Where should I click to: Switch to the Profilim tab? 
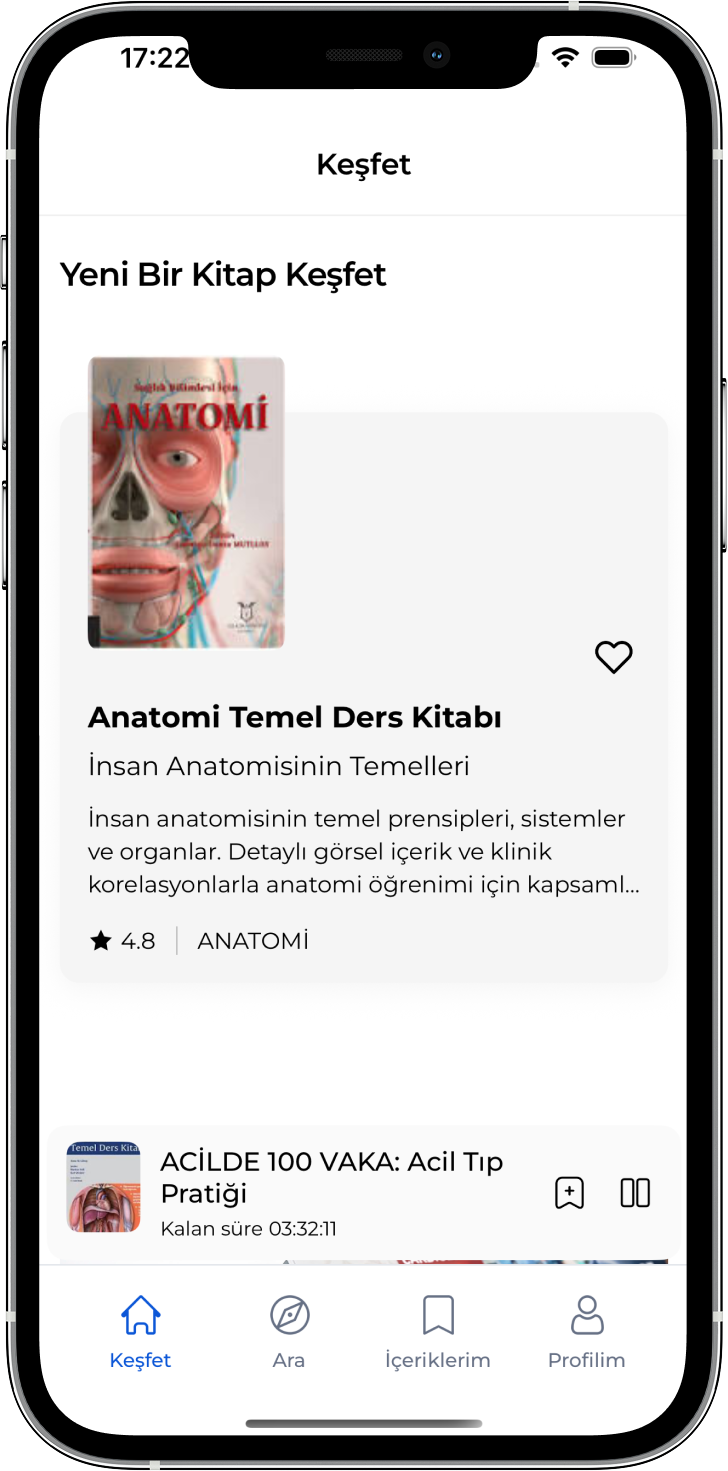(x=587, y=1332)
